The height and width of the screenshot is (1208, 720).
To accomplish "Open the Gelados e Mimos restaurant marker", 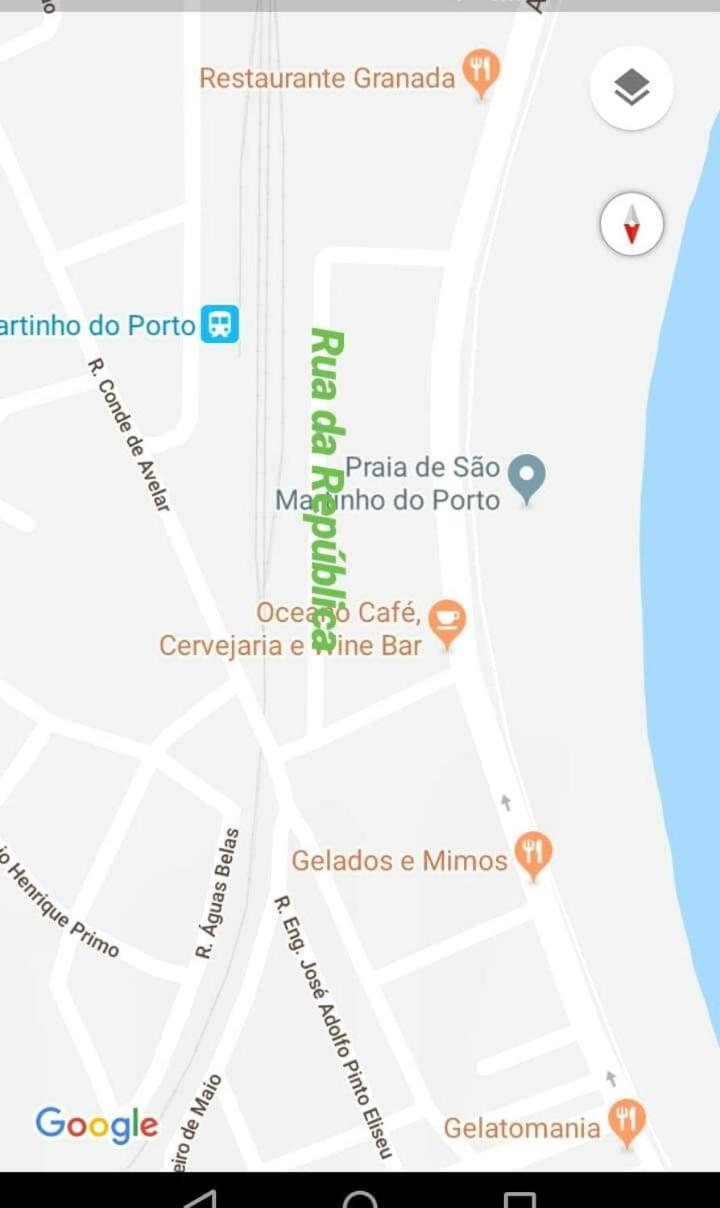I will (x=533, y=857).
